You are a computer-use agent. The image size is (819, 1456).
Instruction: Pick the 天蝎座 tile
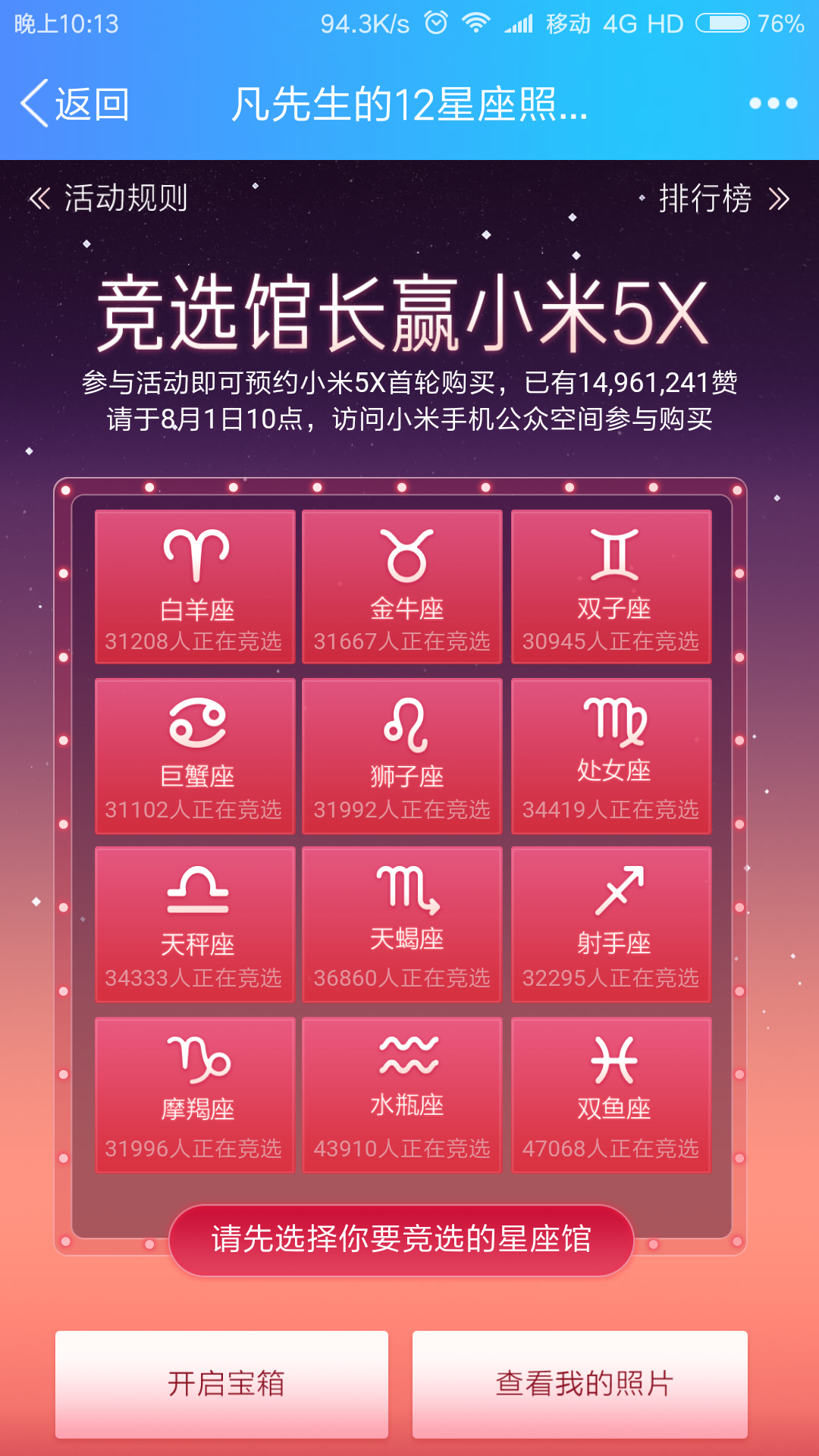402,924
